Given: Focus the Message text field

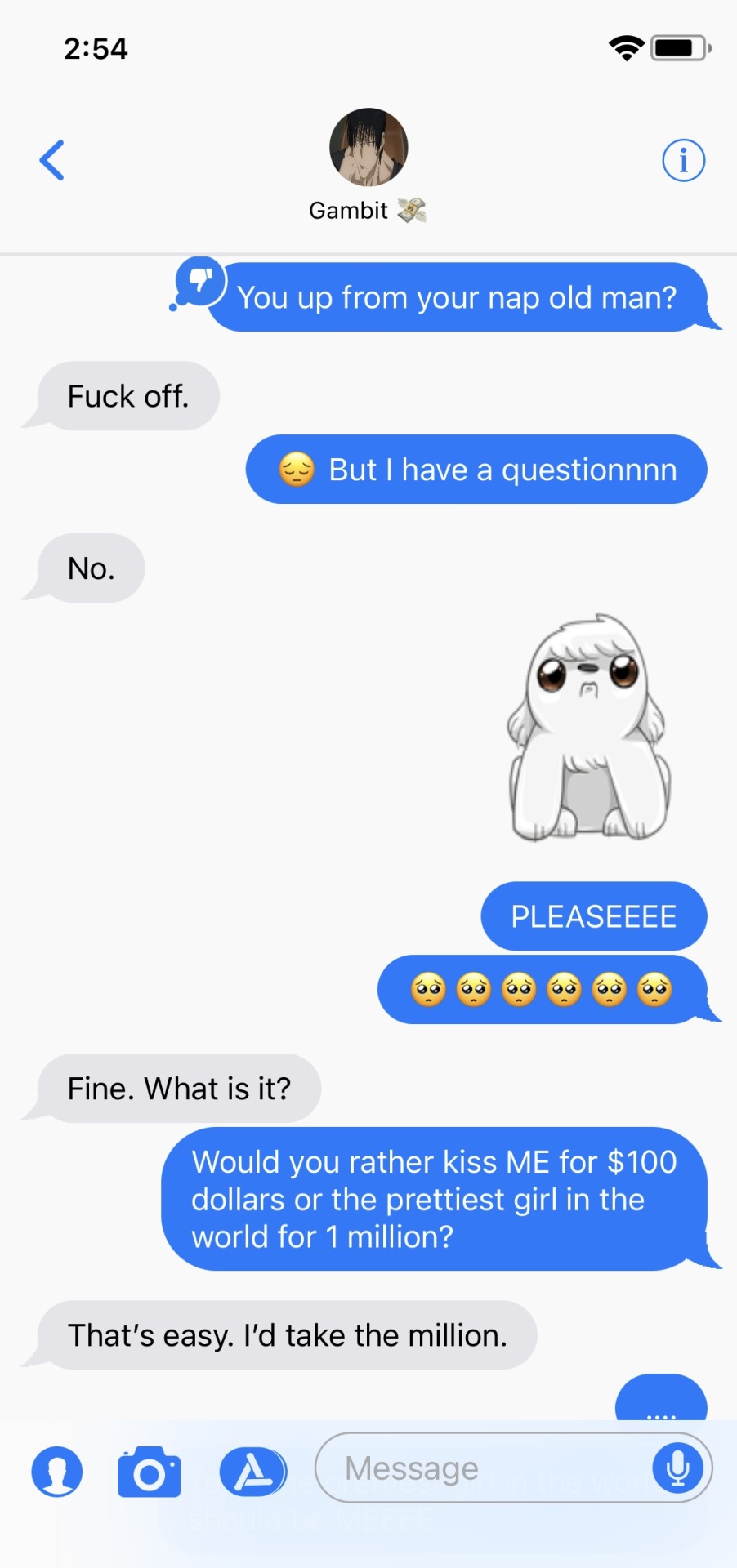Looking at the screenshot, I should (482, 1468).
